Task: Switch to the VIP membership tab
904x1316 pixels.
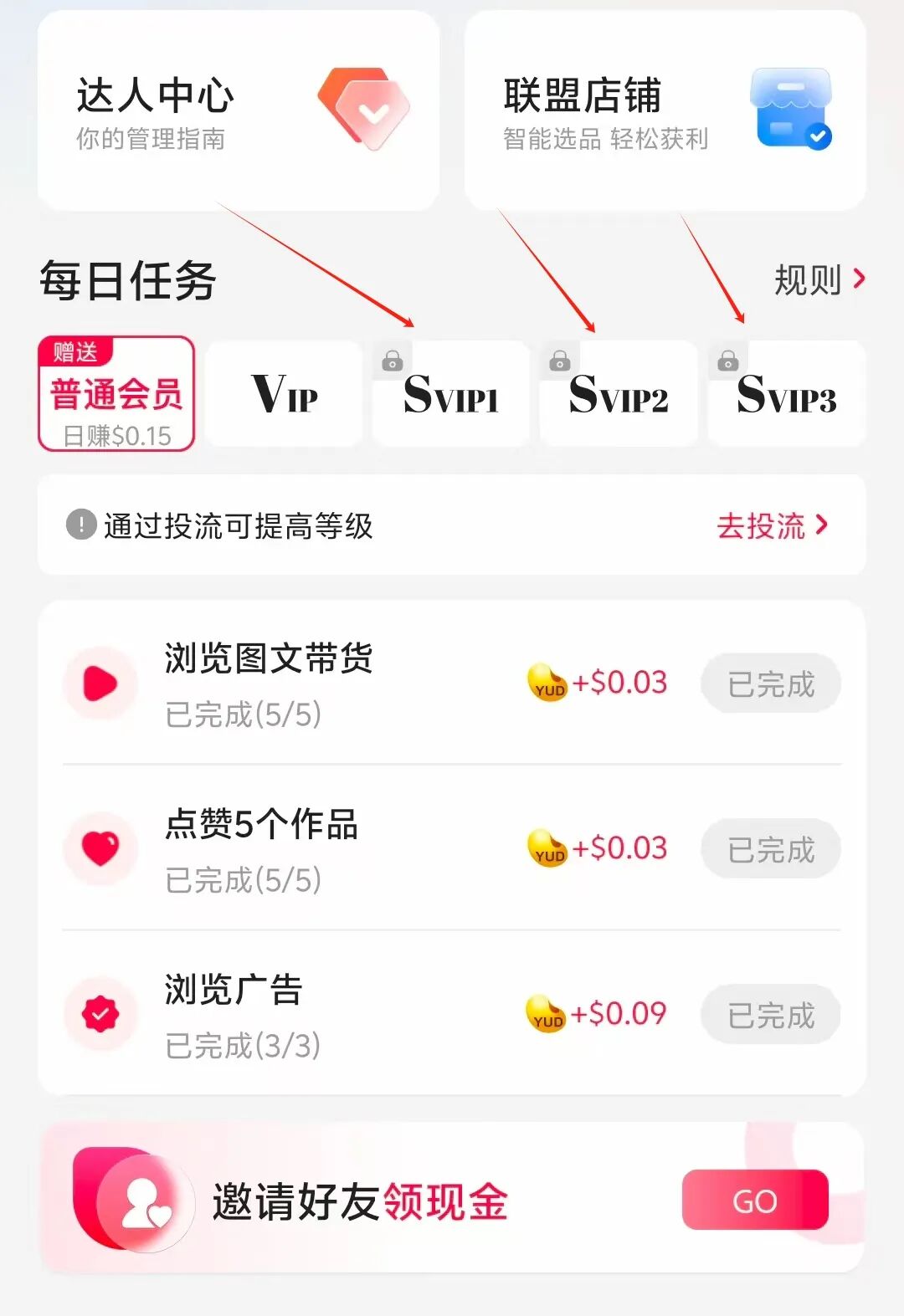Action: pyautogui.click(x=283, y=393)
